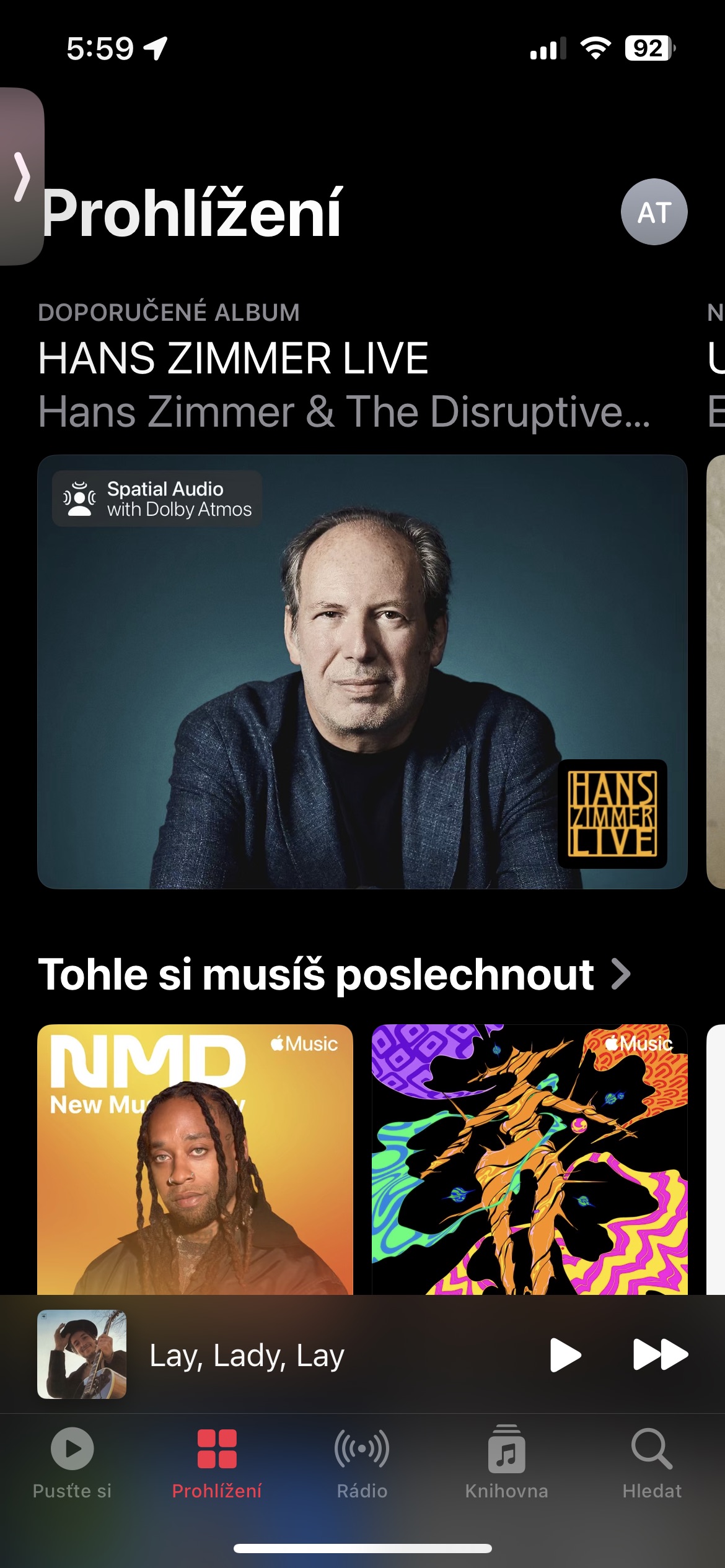Screen dimensions: 725x1568
Task: Expand the Tohle si musíš poslechnout section
Action: [x=335, y=974]
